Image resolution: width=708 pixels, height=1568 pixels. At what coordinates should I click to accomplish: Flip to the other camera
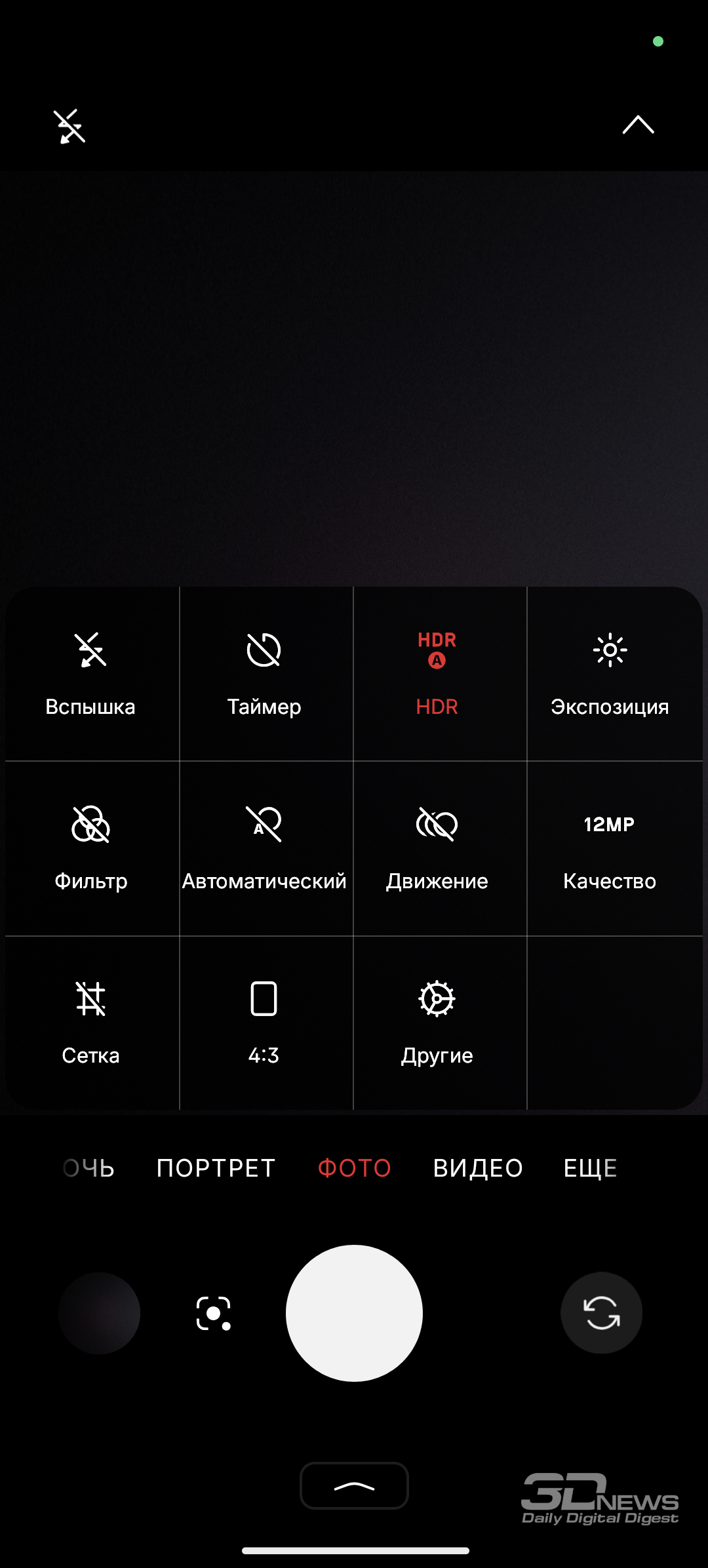click(x=601, y=1313)
